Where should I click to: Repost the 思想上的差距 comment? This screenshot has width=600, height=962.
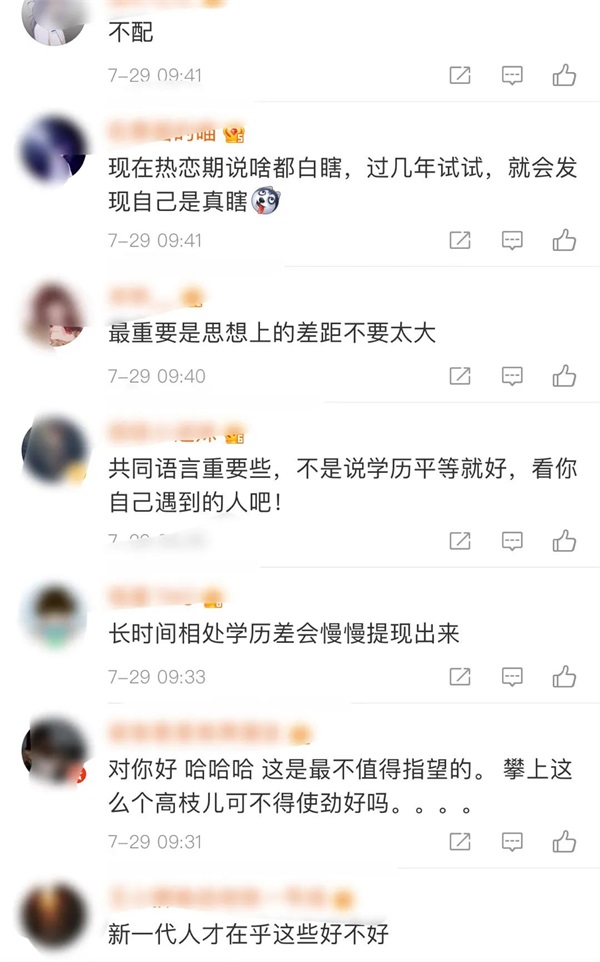[x=460, y=375]
